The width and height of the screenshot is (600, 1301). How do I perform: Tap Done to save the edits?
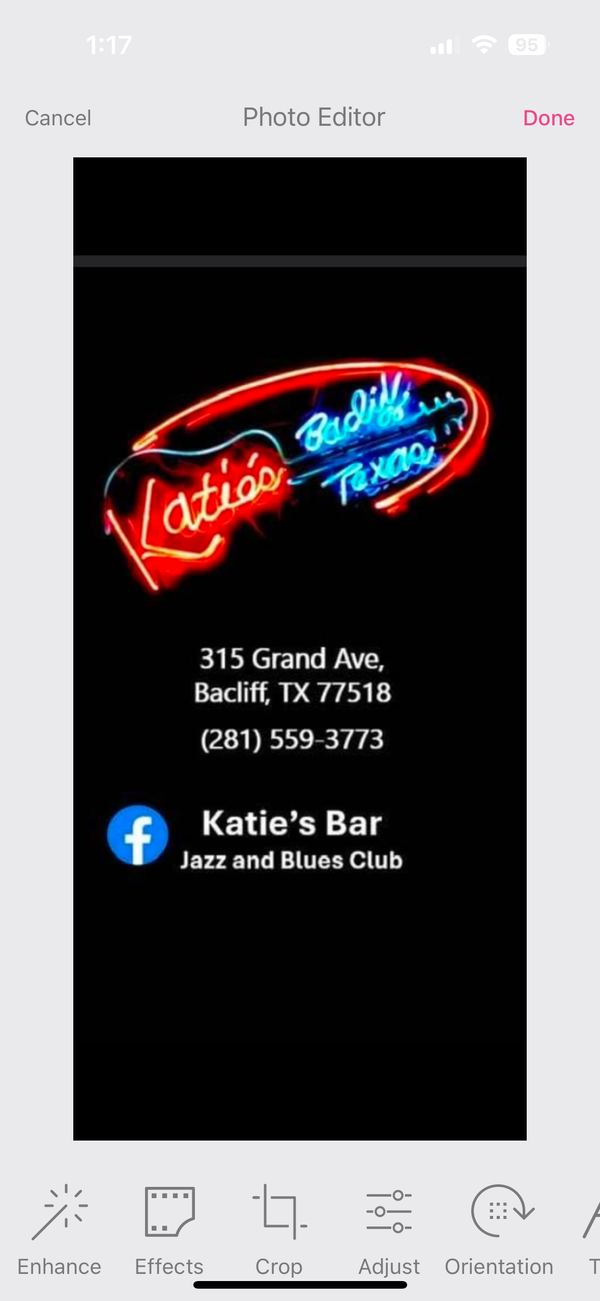[548, 118]
